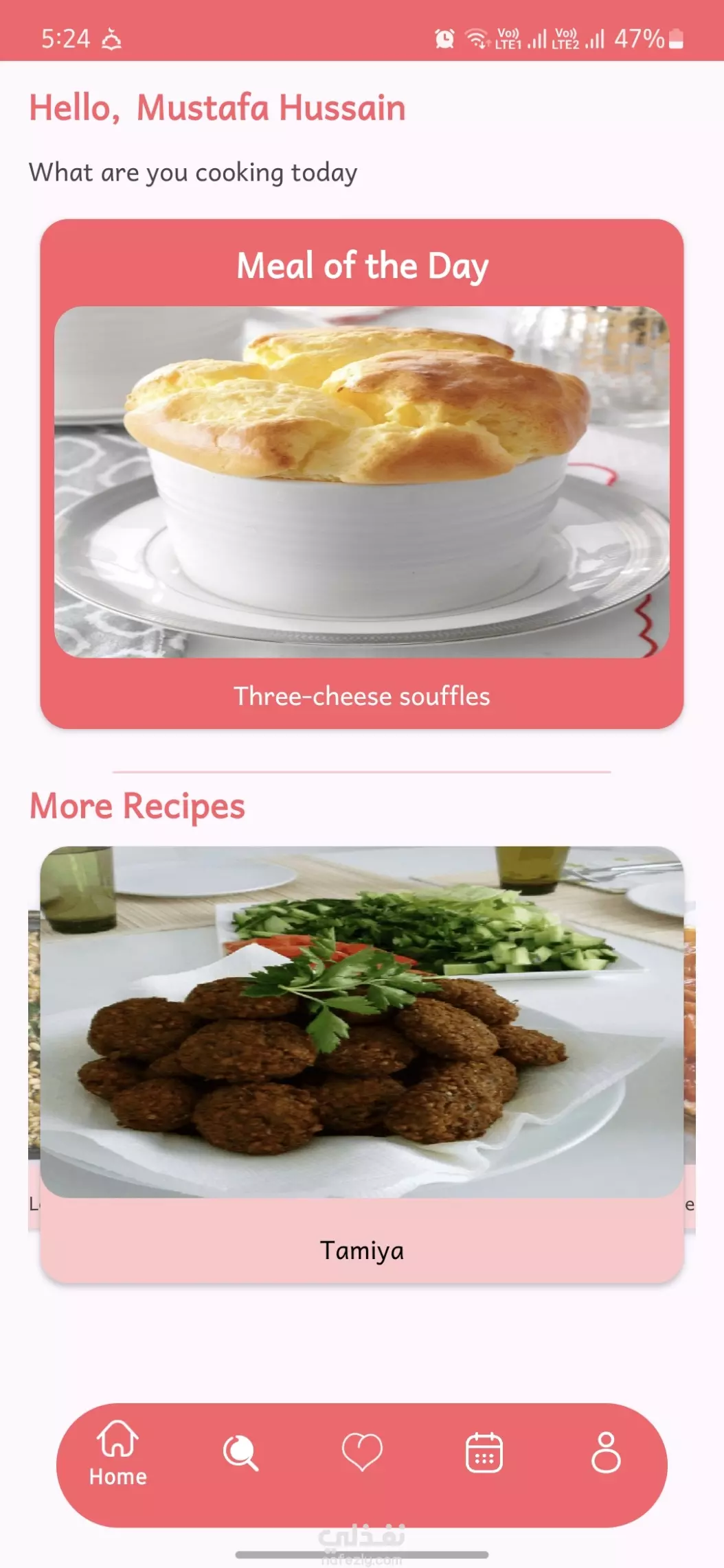Open the Tamiya recipe card

362,1064
